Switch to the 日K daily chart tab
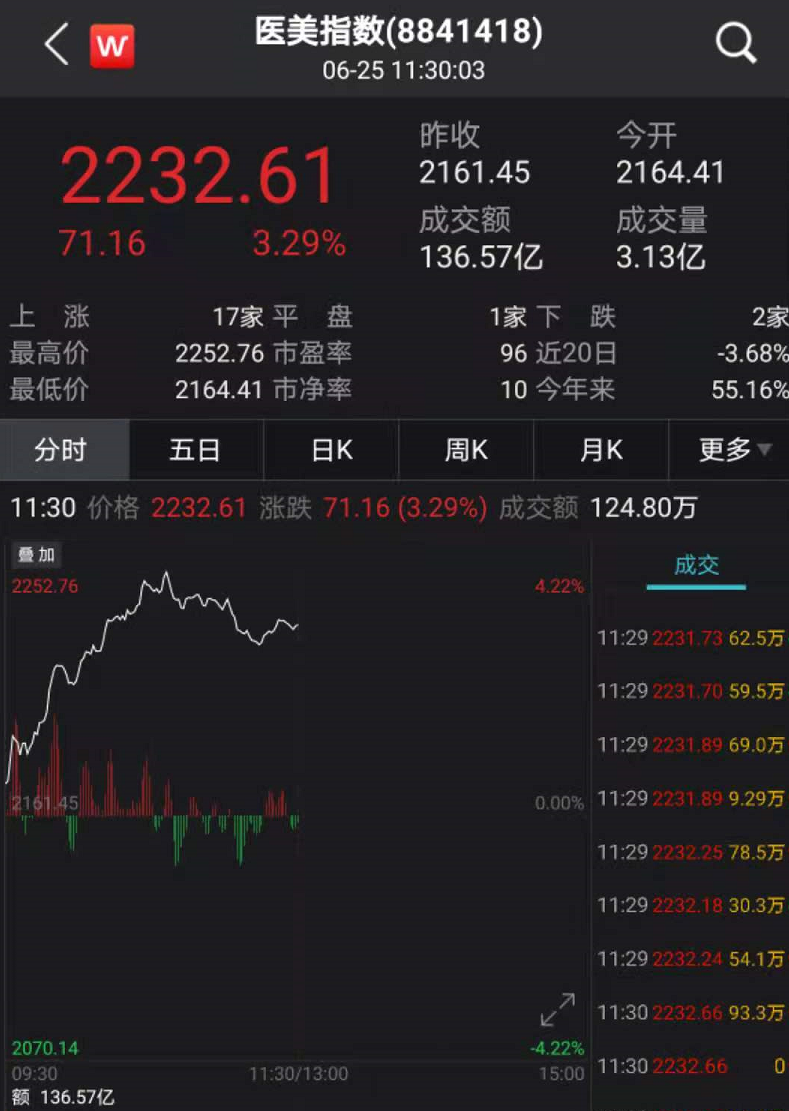The height and width of the screenshot is (1111, 789). coord(330,450)
